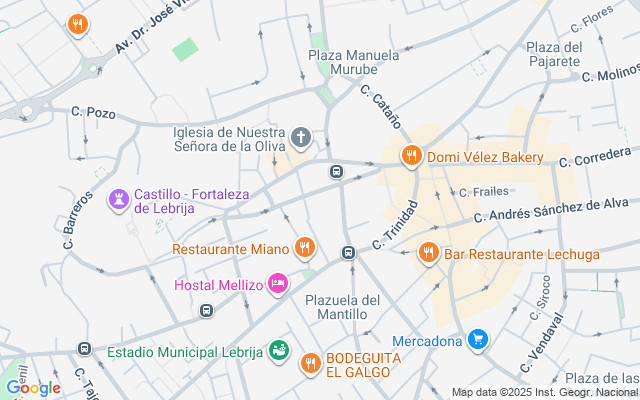This screenshot has width=640, height=400.
Task: Open Restaurante Miano place marker
Action: point(304,248)
